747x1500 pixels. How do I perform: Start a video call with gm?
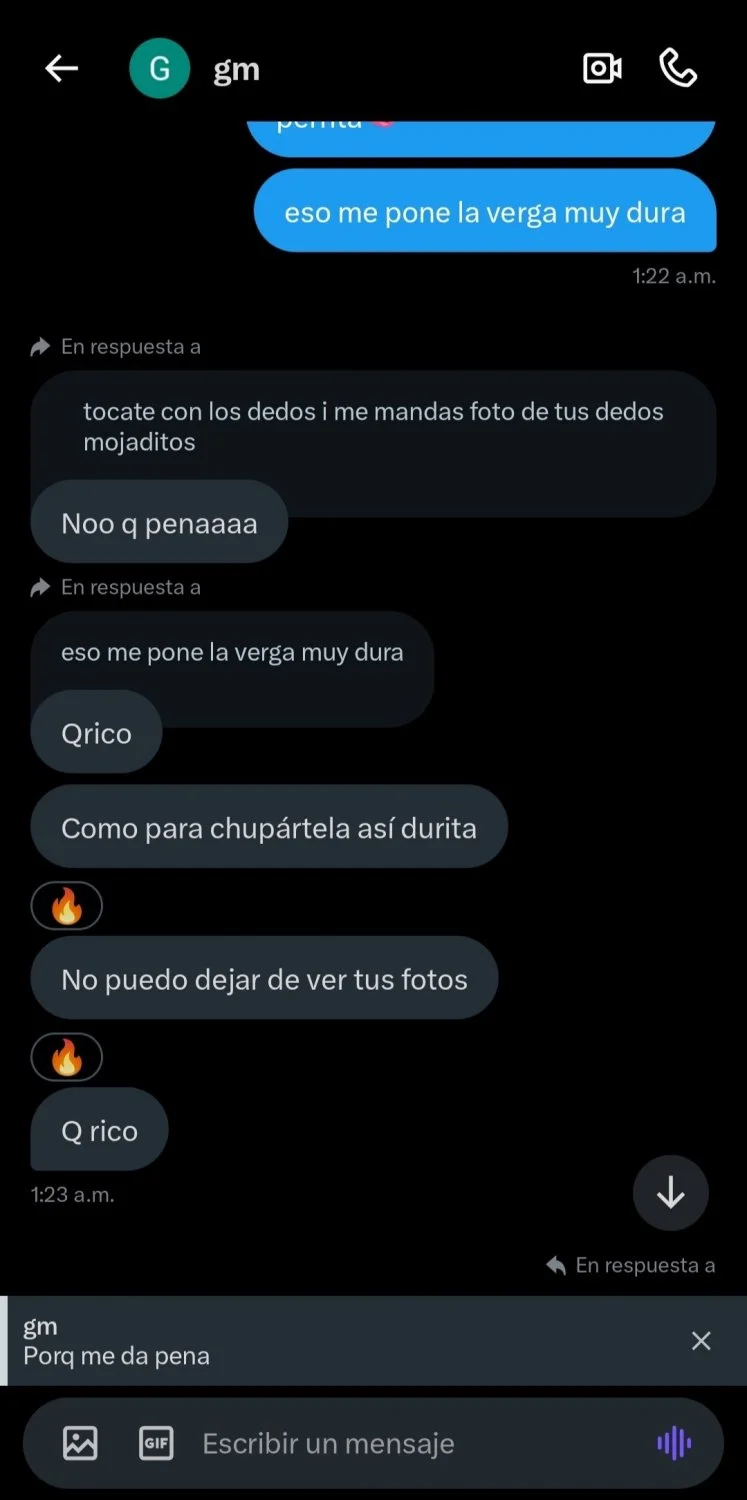click(x=602, y=68)
